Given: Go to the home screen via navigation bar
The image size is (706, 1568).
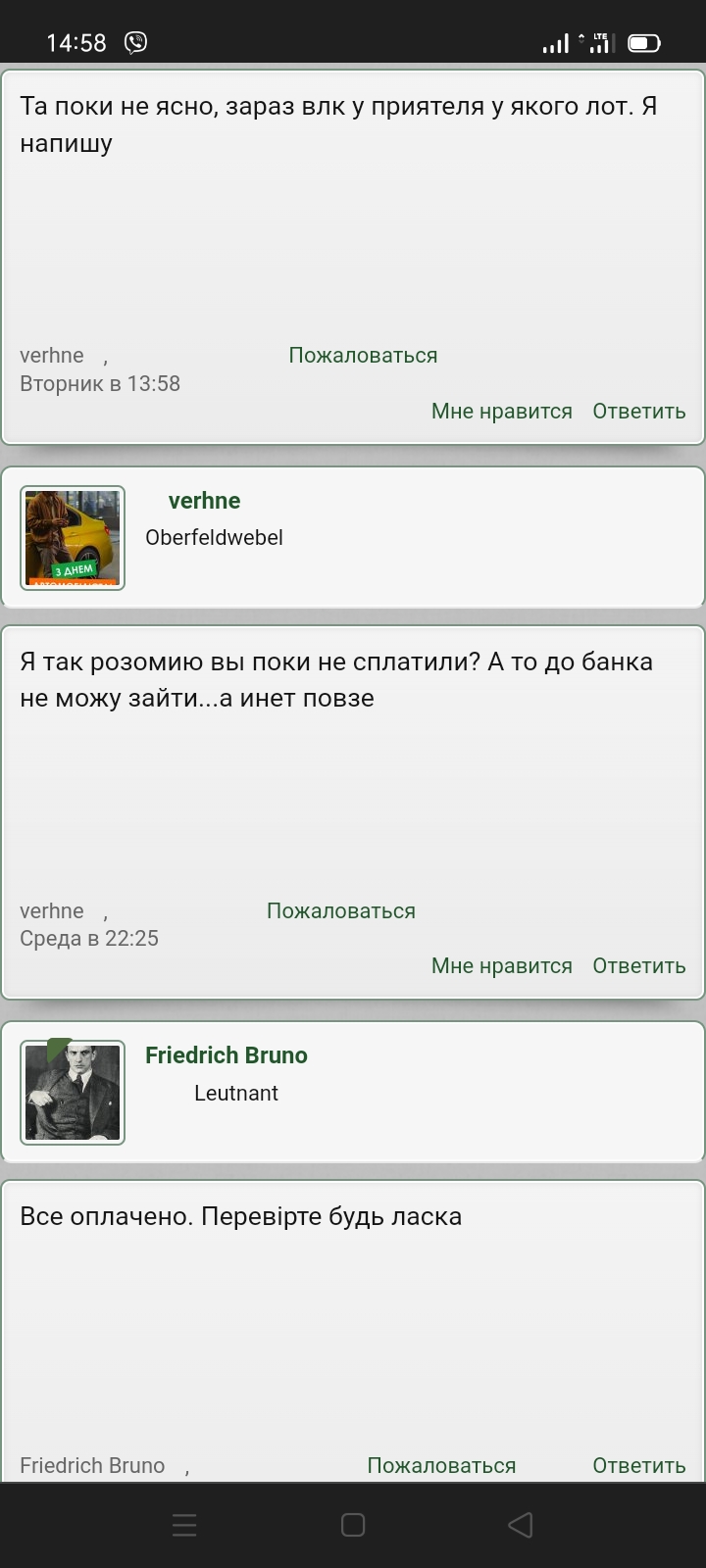Looking at the screenshot, I should [353, 1525].
